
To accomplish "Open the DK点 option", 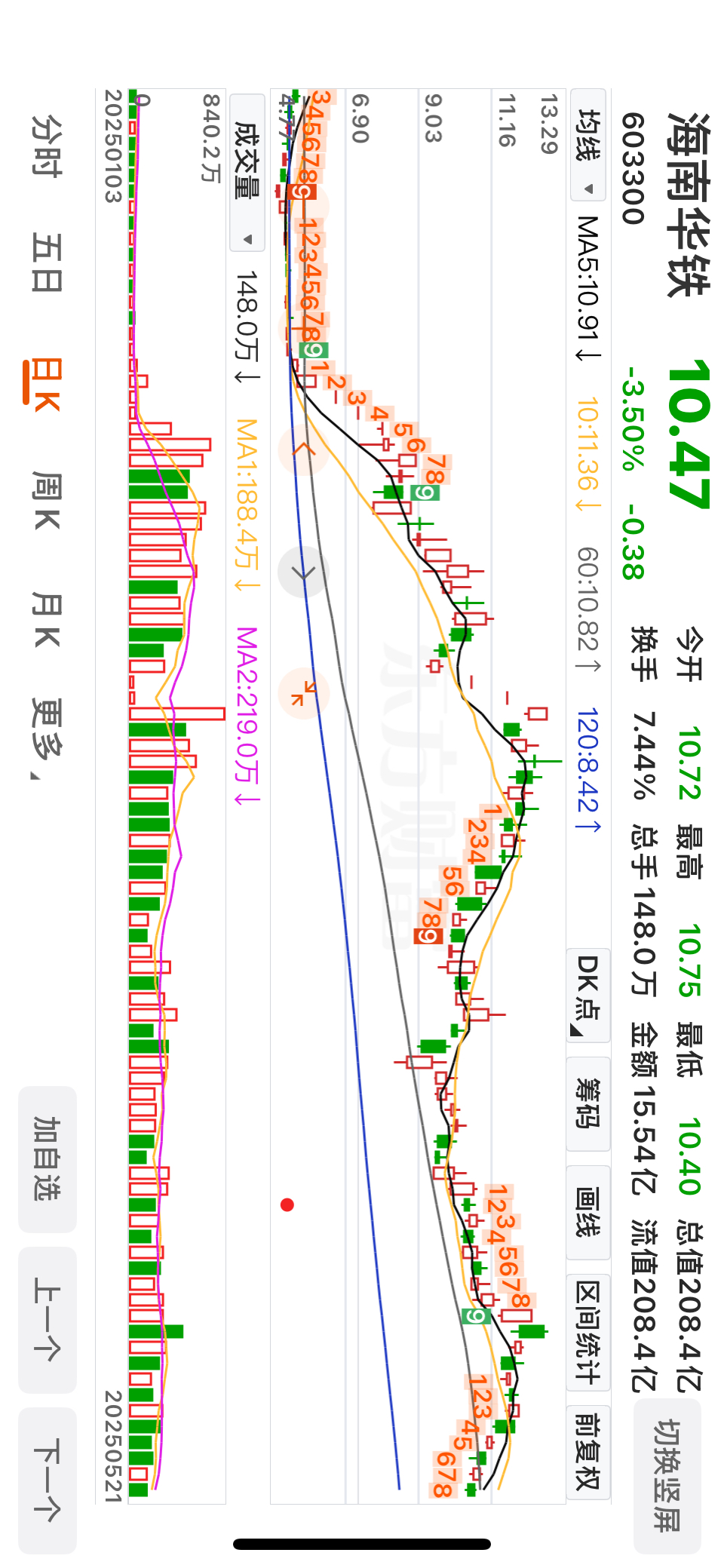I will (x=588, y=996).
